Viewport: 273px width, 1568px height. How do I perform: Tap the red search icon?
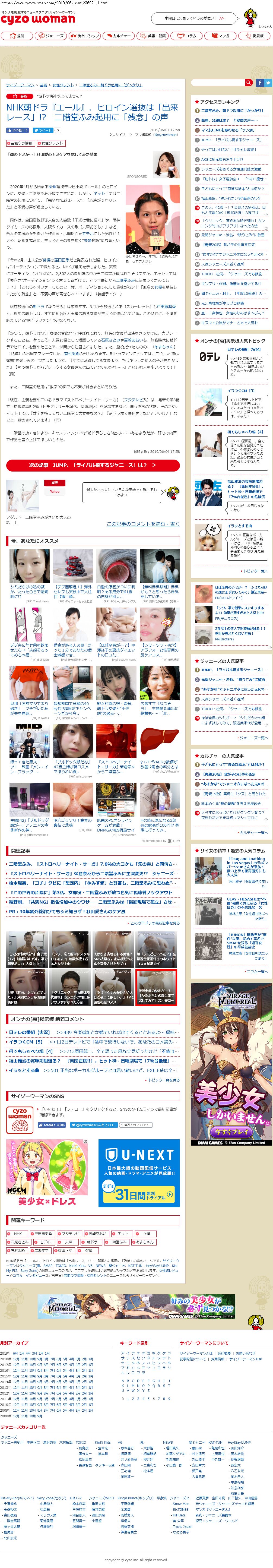pos(249,82)
